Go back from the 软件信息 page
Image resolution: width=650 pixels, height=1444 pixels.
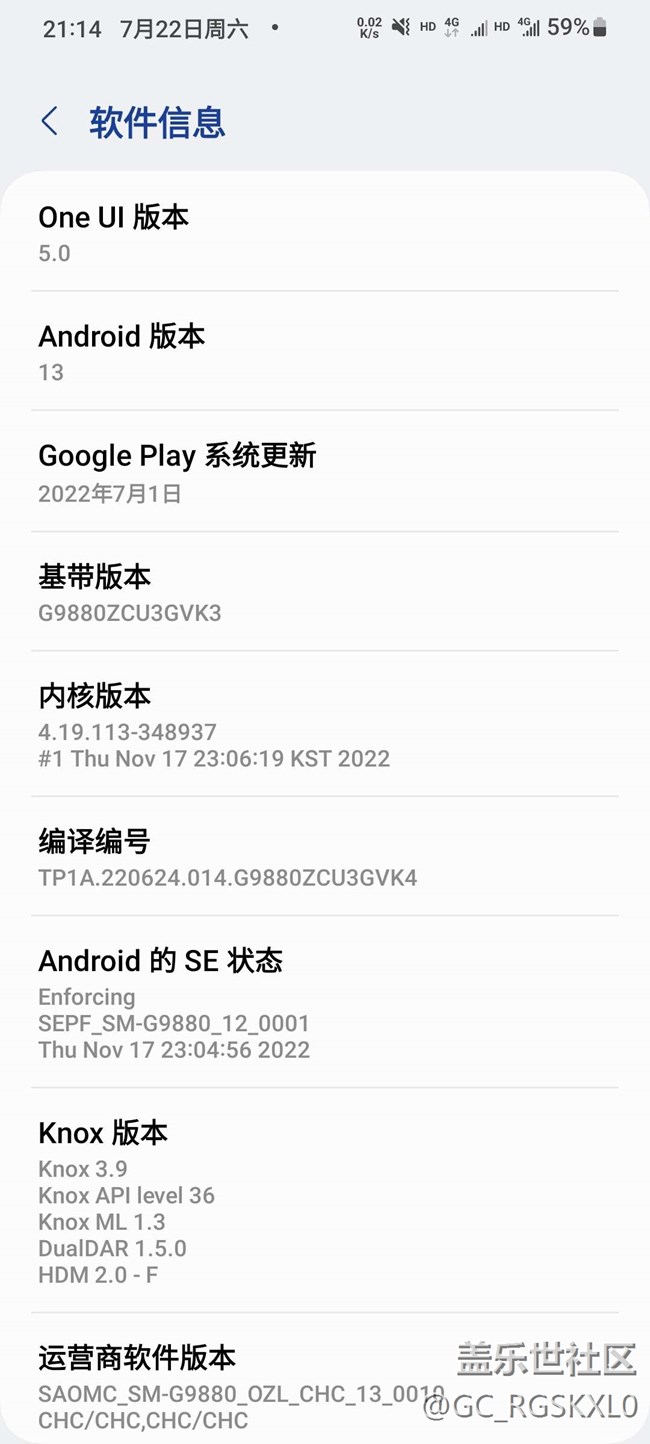[49, 122]
